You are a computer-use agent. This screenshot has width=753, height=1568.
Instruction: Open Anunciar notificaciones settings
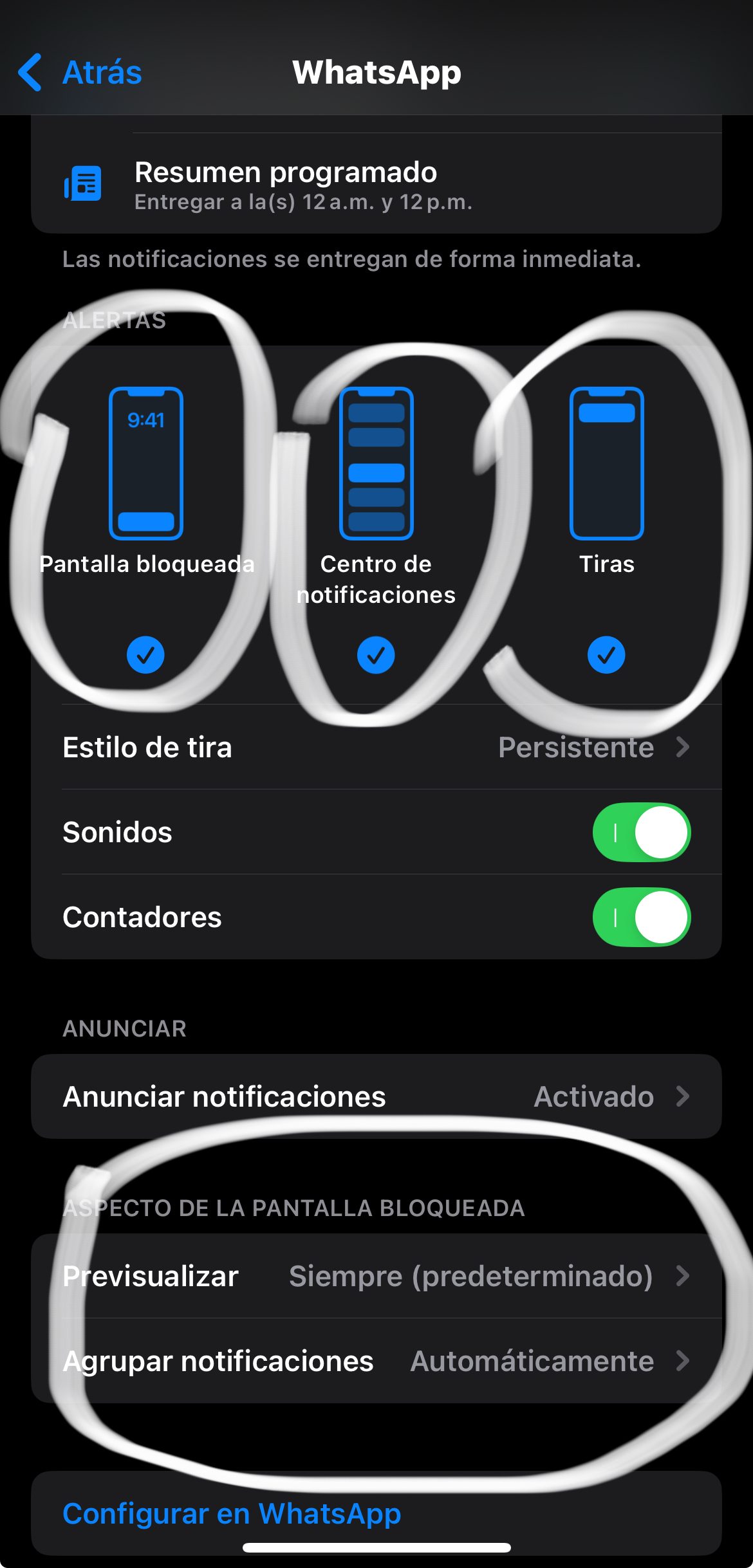click(x=376, y=1096)
